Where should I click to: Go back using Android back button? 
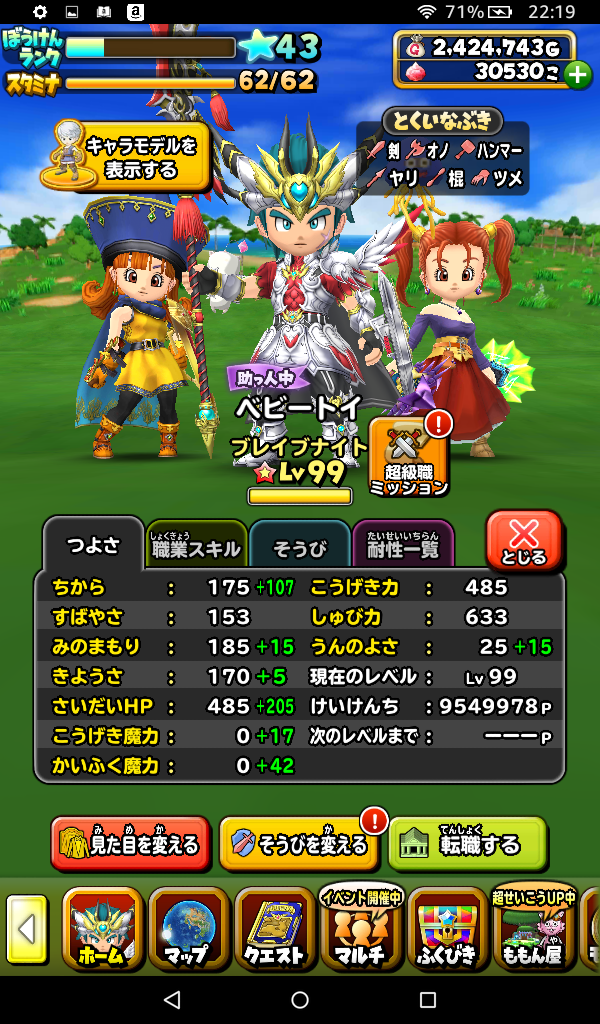point(172,999)
